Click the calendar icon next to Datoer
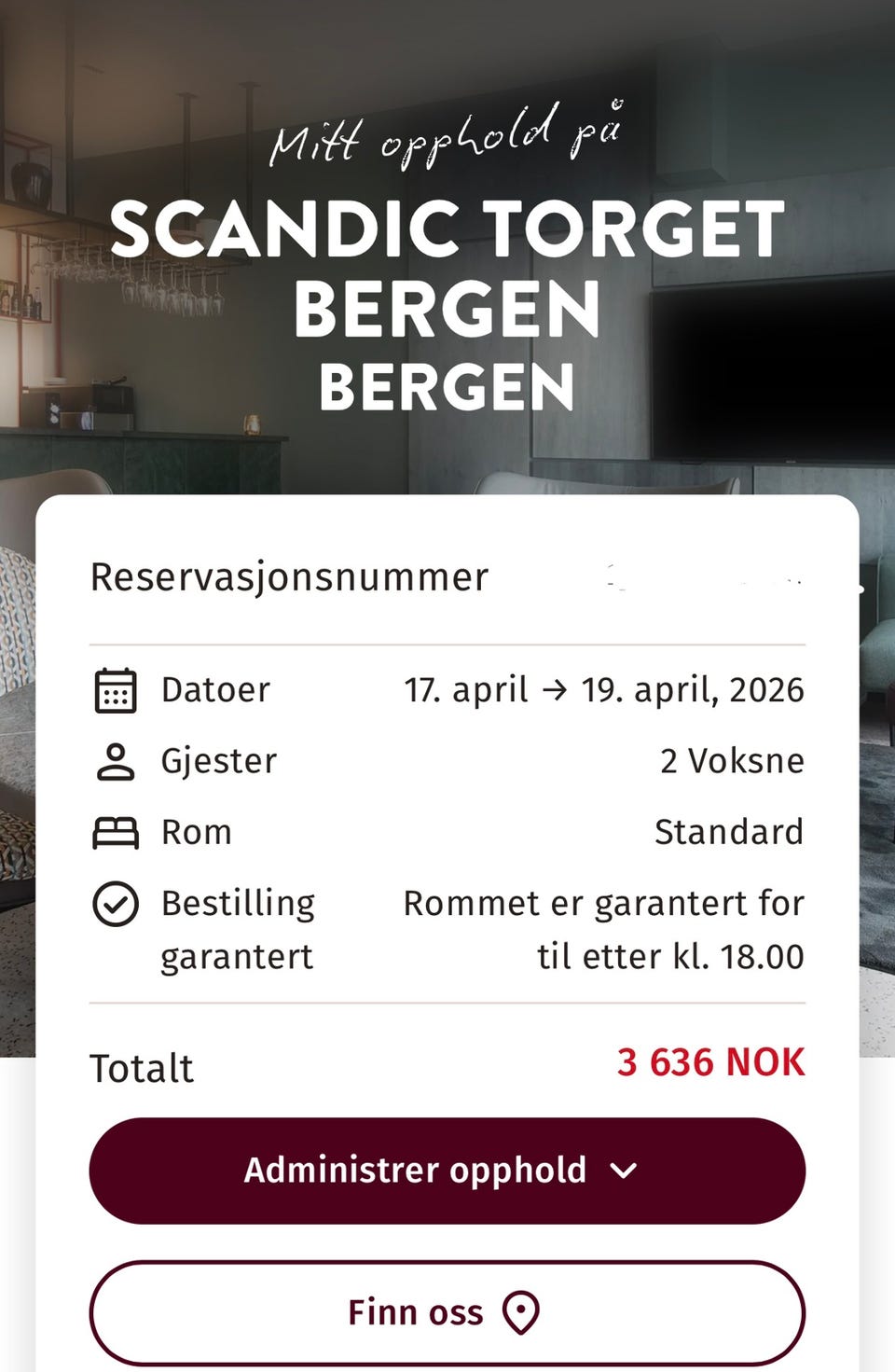This screenshot has width=895, height=1372. (x=114, y=690)
